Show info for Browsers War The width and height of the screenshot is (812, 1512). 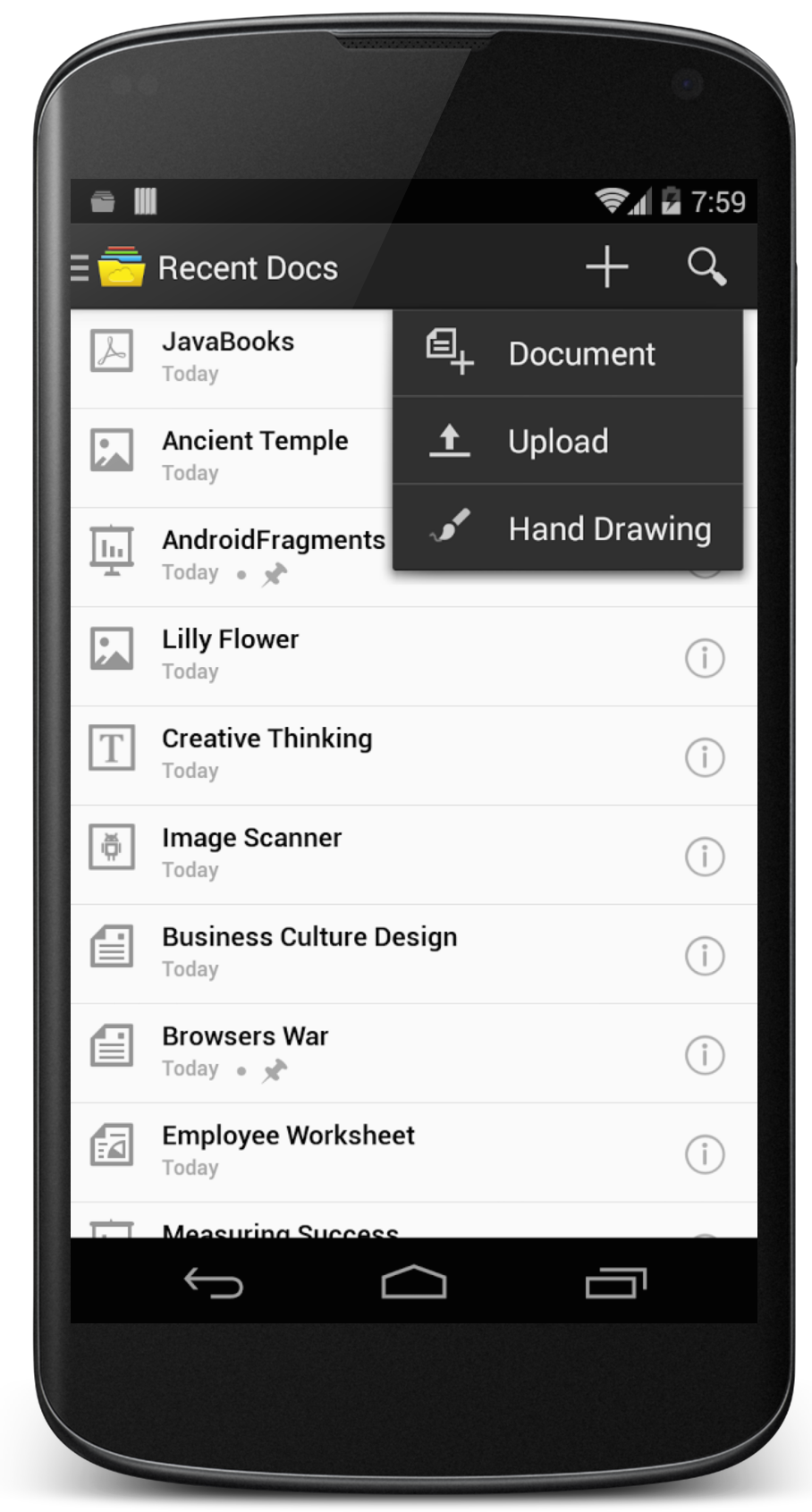(x=705, y=1055)
